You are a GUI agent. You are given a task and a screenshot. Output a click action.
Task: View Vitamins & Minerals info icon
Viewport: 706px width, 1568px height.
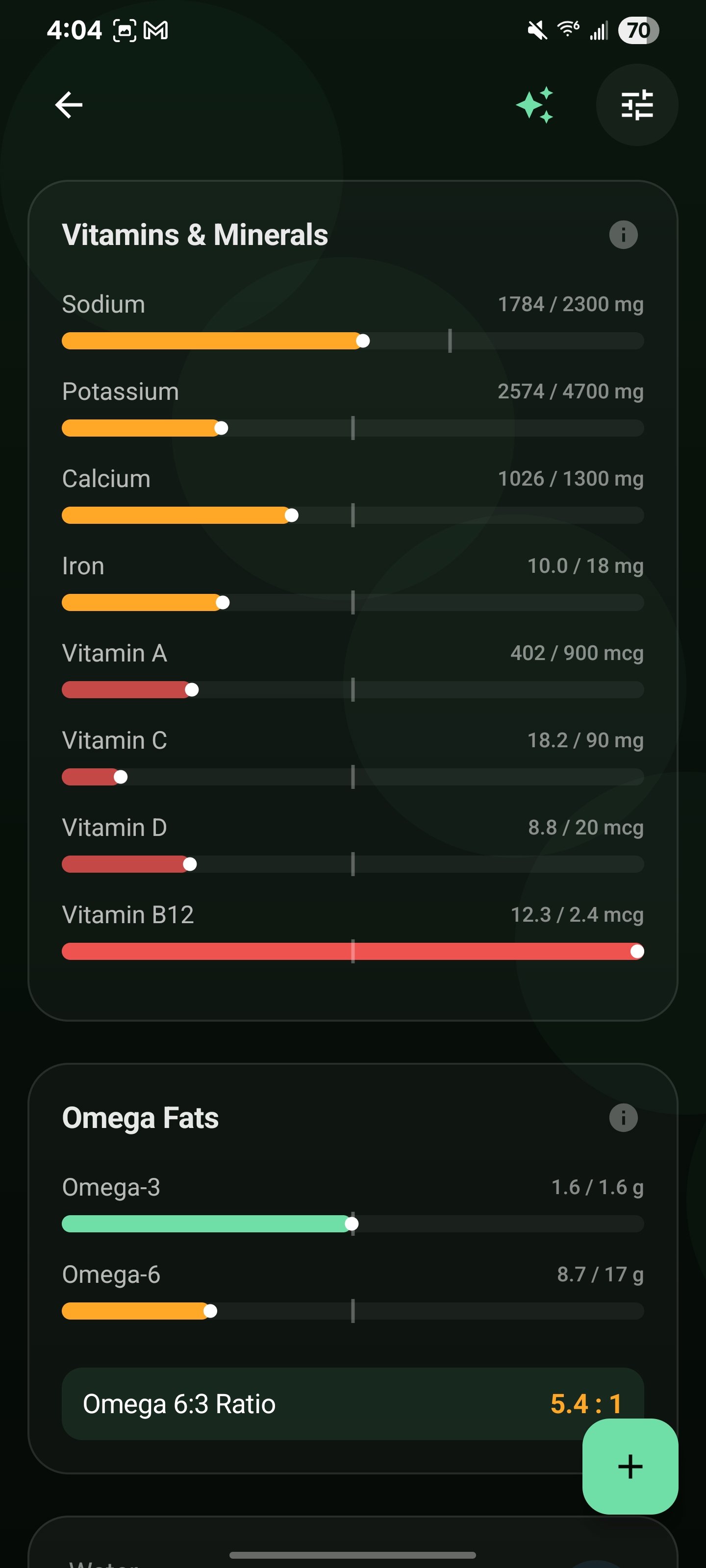point(623,234)
